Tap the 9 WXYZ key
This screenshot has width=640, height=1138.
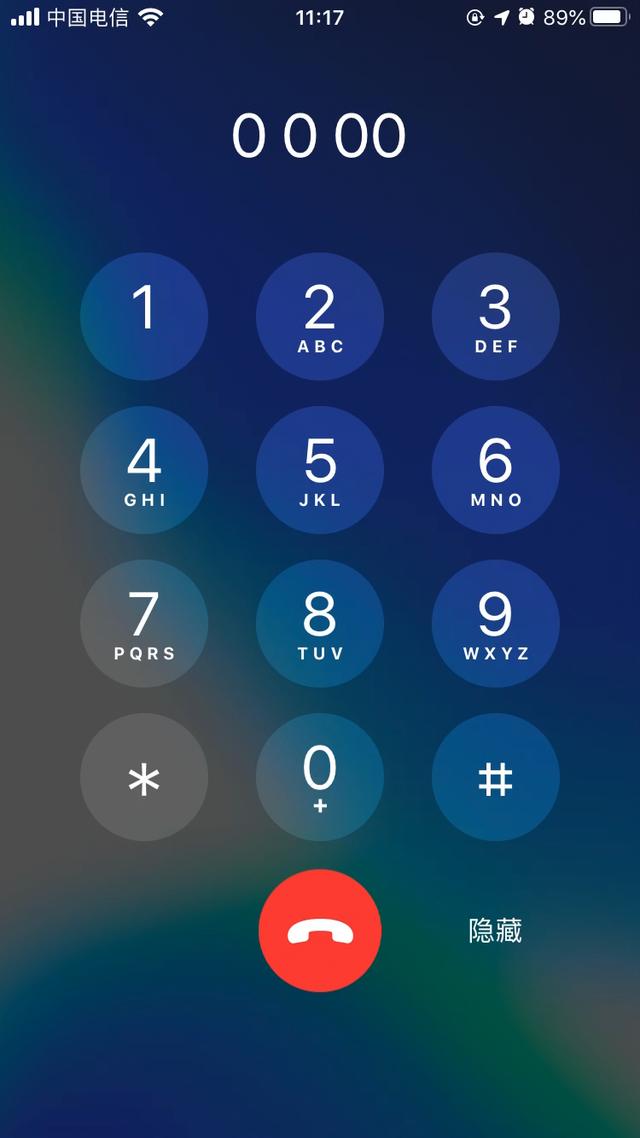click(496, 623)
